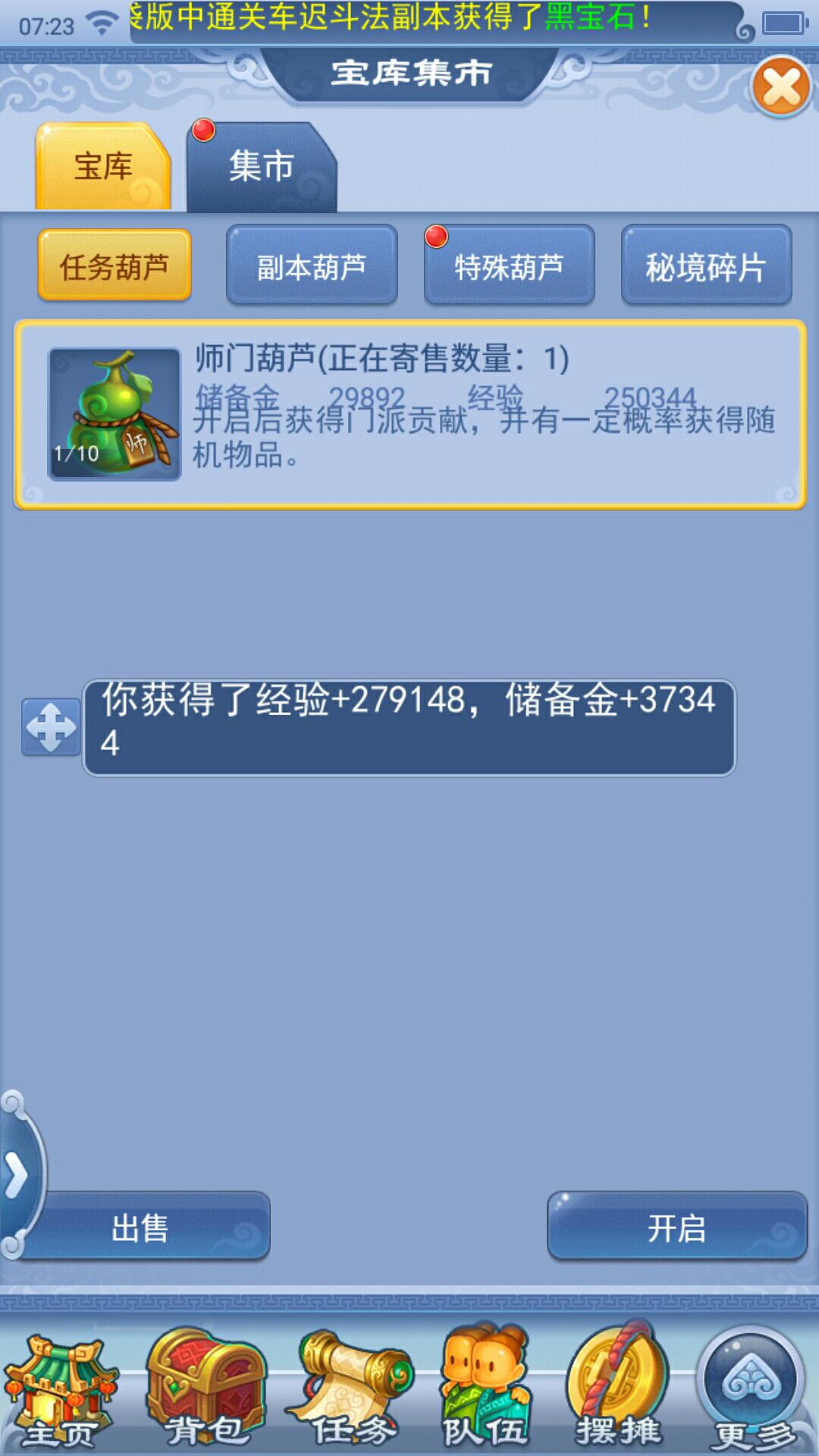Select the 师门葫芦 item card
The width and height of the screenshot is (819, 1456).
pyautogui.click(x=409, y=415)
